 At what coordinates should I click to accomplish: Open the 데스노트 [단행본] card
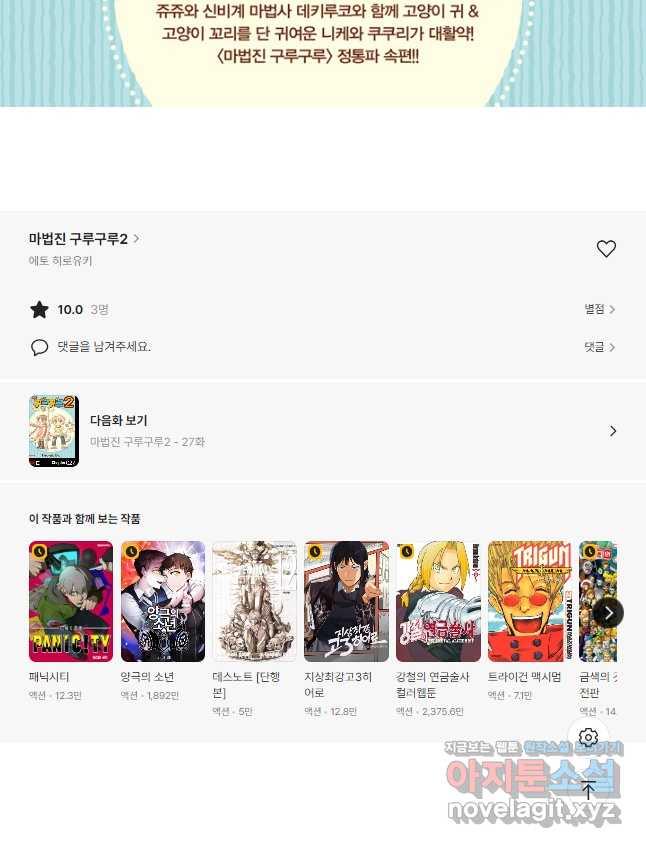click(254, 602)
